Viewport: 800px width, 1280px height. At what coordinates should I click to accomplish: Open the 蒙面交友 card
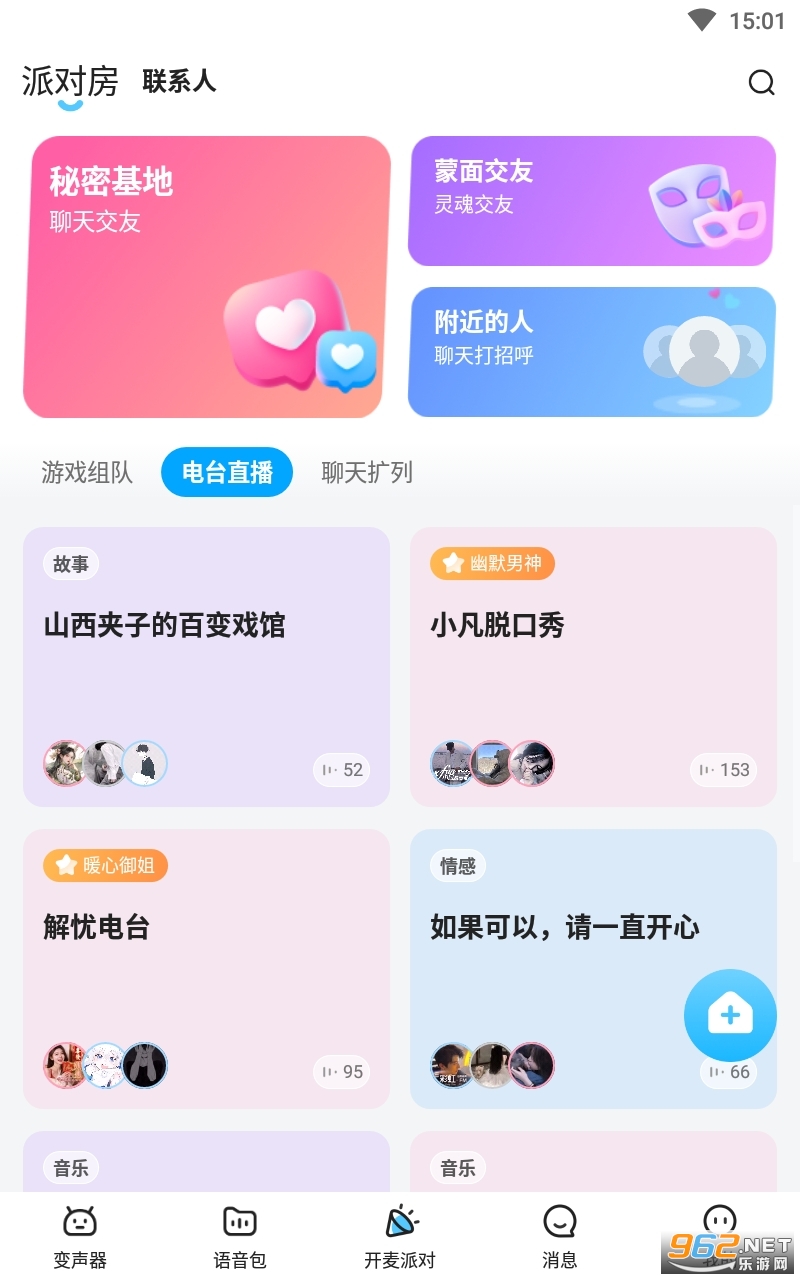591,201
